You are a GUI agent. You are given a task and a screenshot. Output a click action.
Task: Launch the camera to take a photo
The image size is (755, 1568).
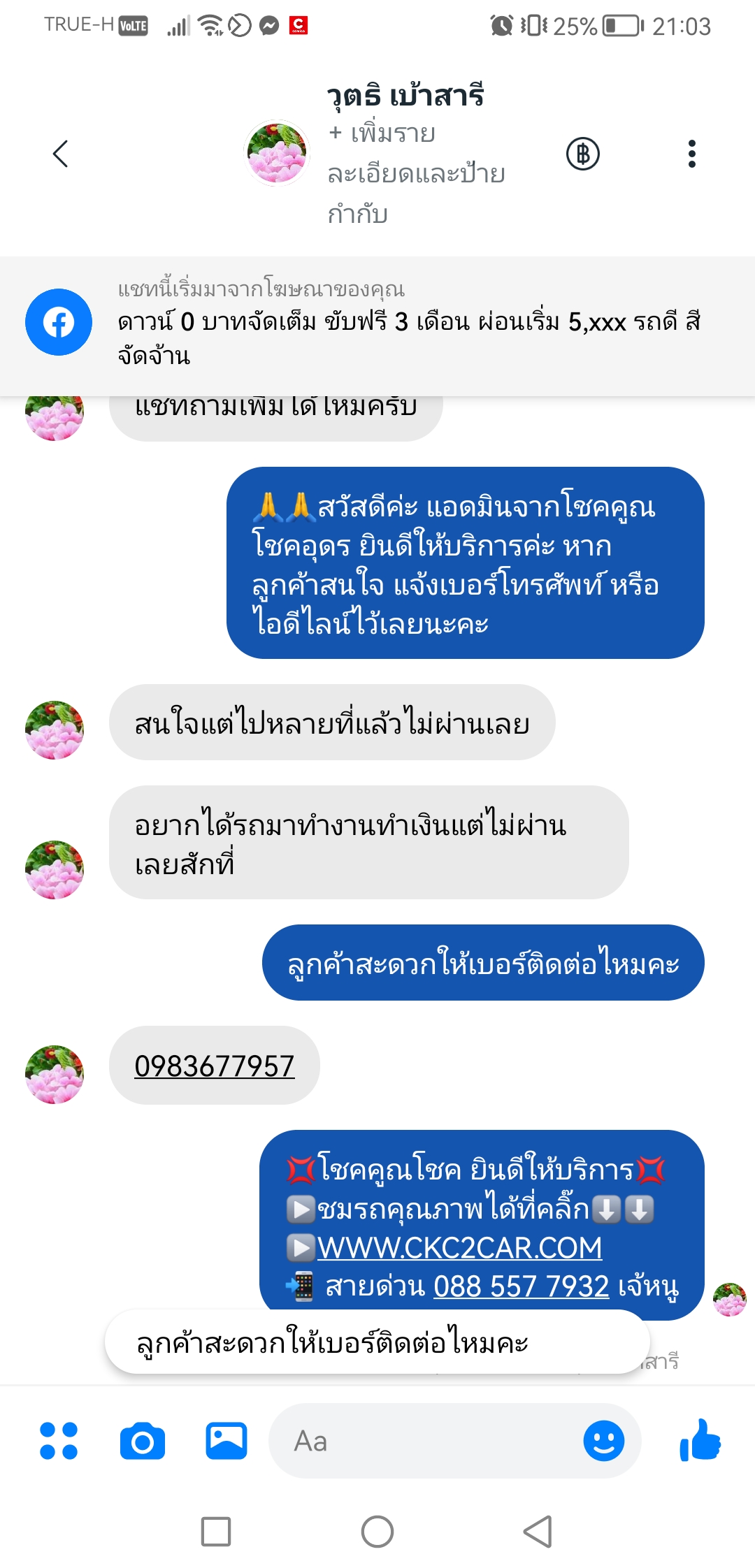[143, 1441]
